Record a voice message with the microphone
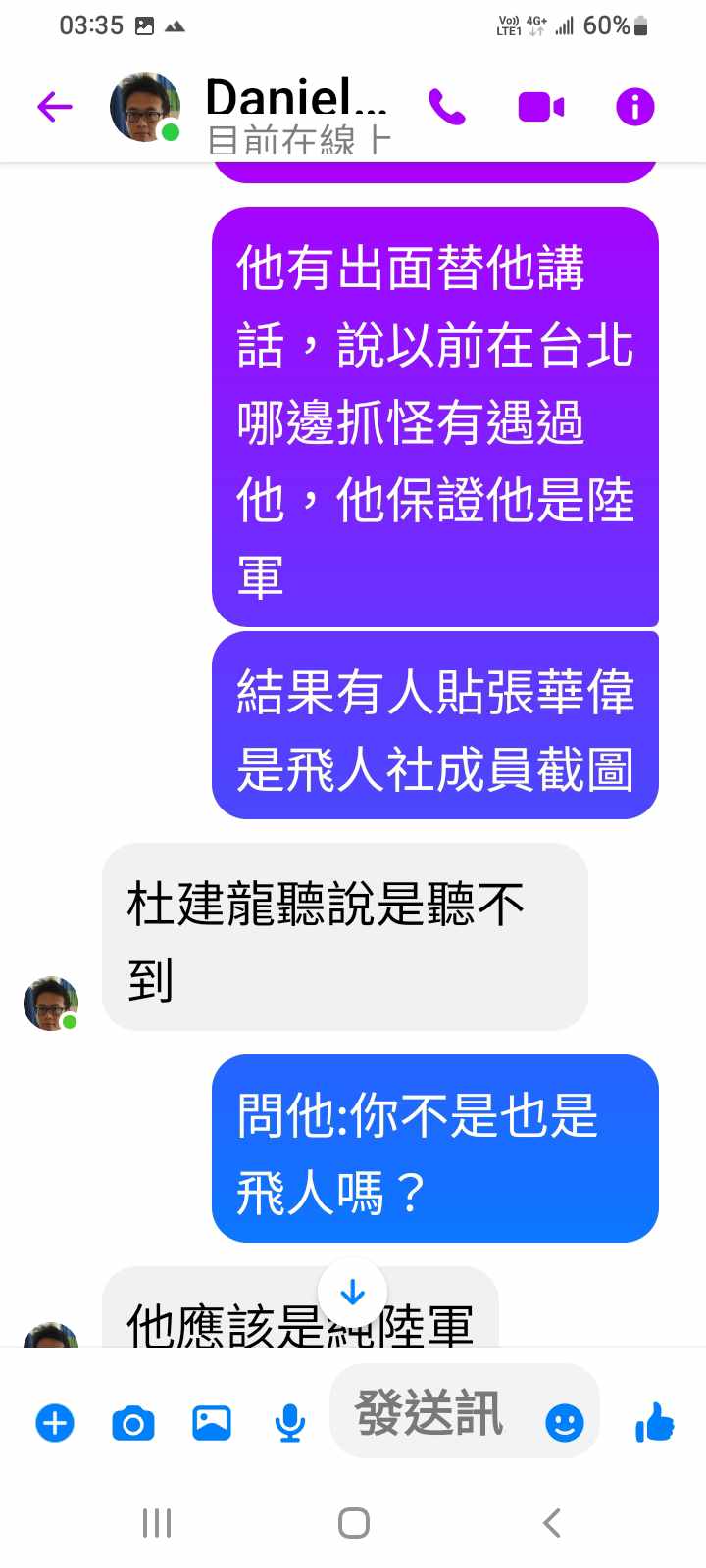 pyautogui.click(x=290, y=1422)
